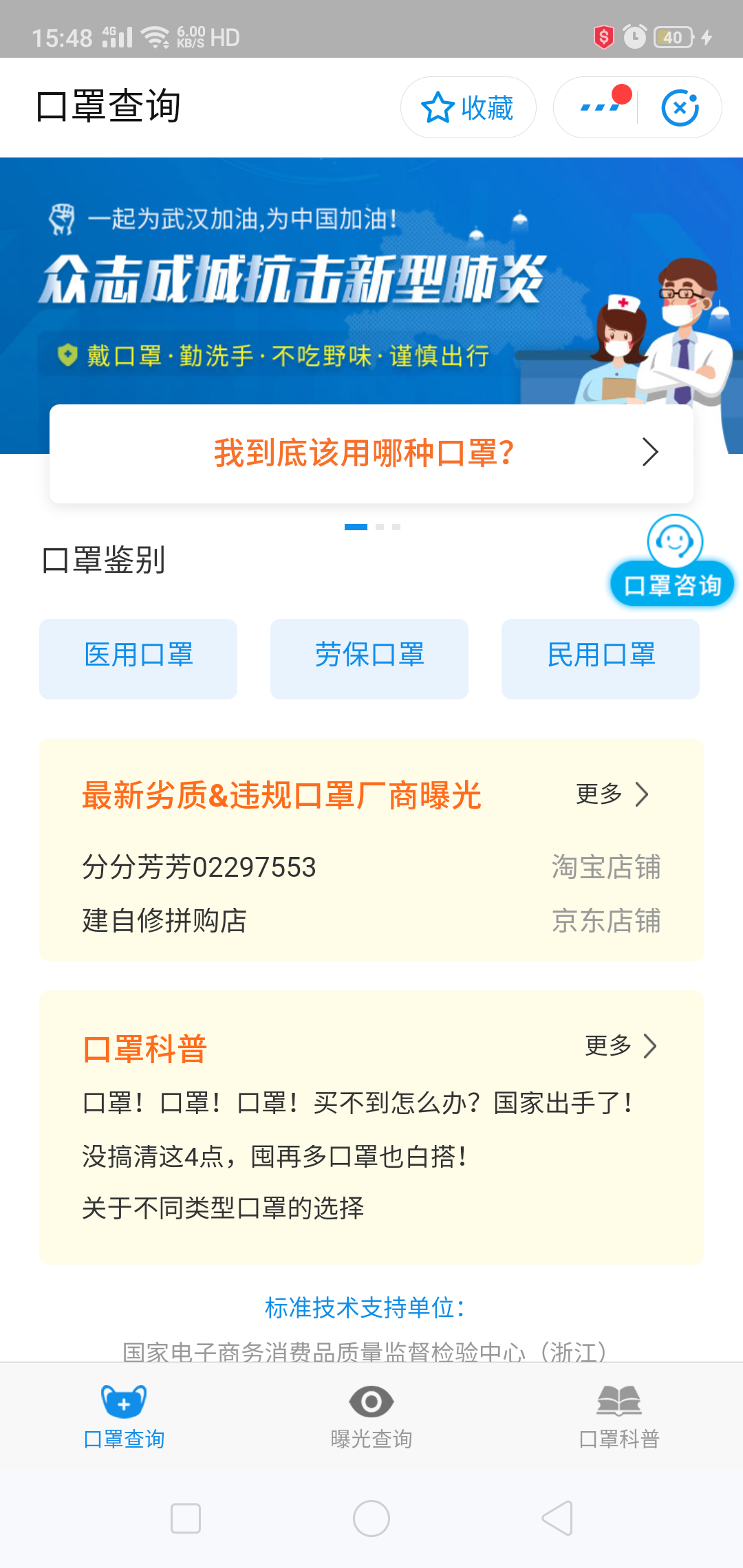Open exposed shop 建自修拼购店
Image resolution: width=743 pixels, height=1568 pixels.
click(165, 921)
